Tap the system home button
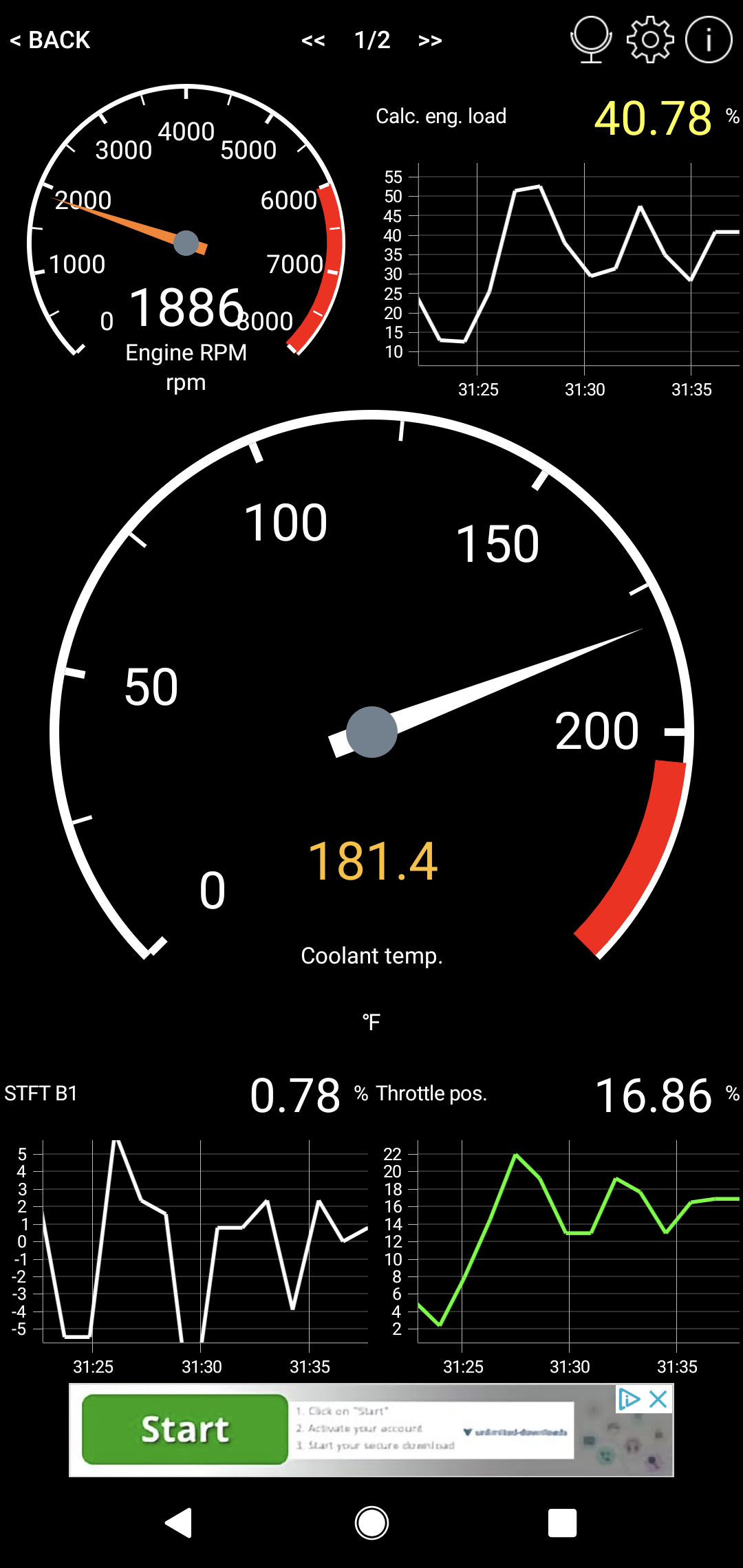This screenshot has width=743, height=1568. point(371,1523)
